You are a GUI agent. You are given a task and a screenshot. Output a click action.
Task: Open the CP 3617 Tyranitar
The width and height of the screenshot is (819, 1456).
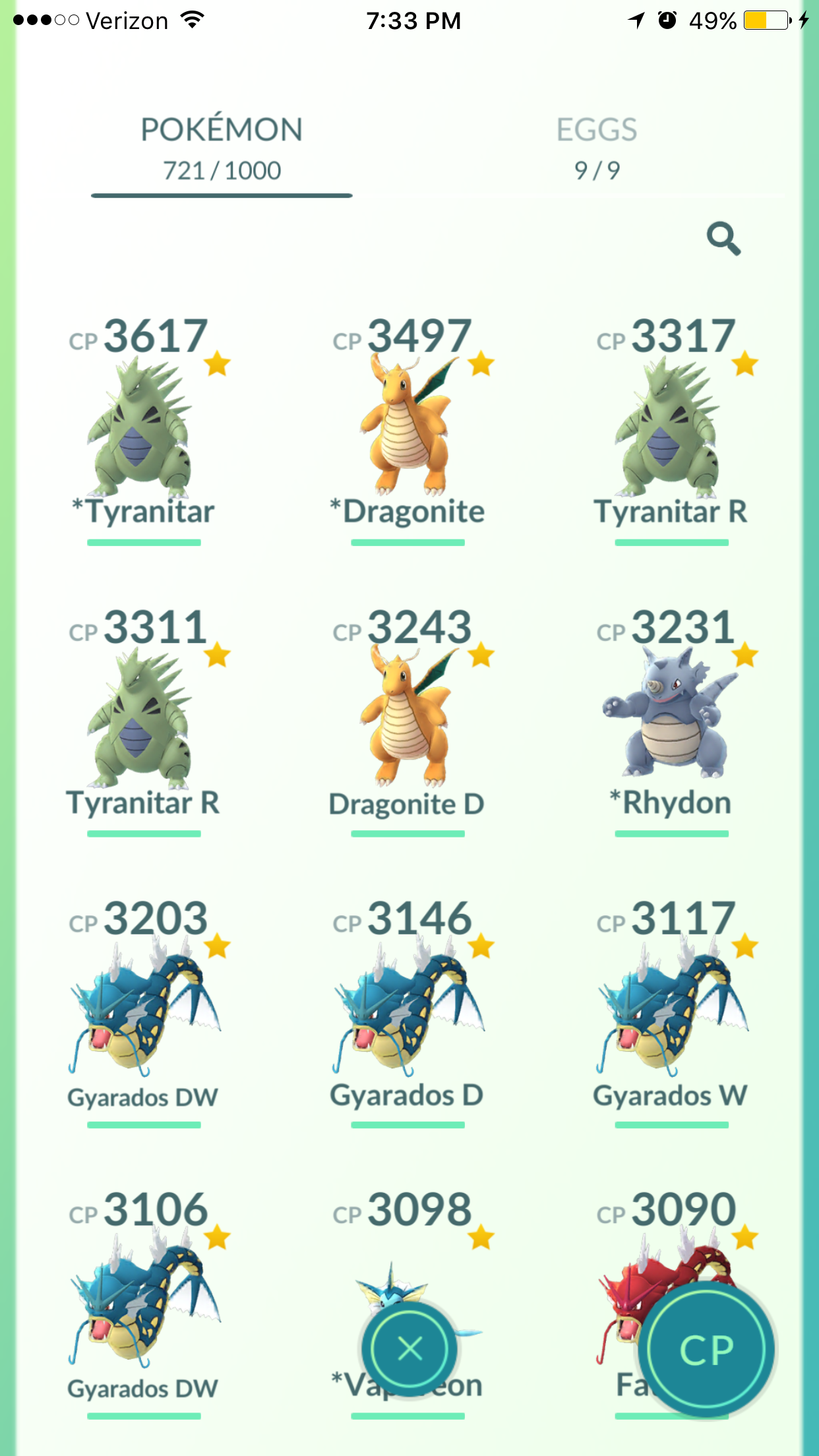pos(144,429)
